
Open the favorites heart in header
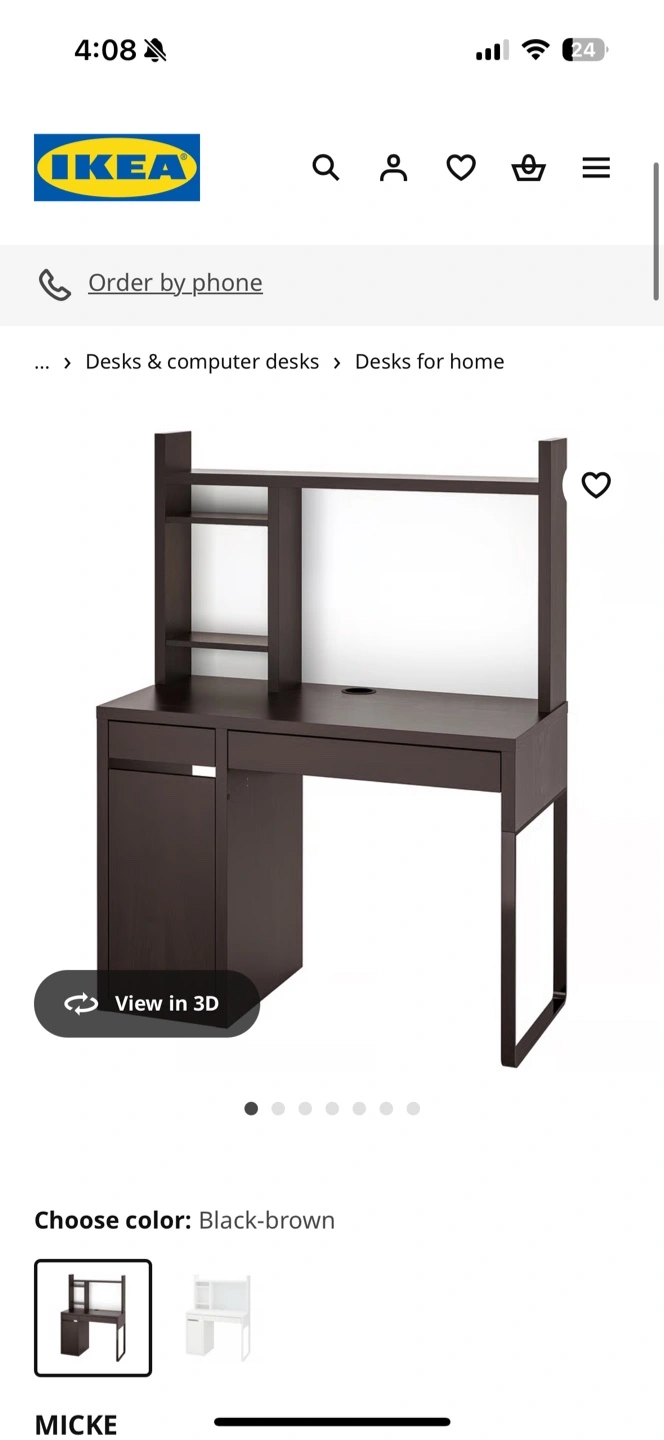click(461, 167)
